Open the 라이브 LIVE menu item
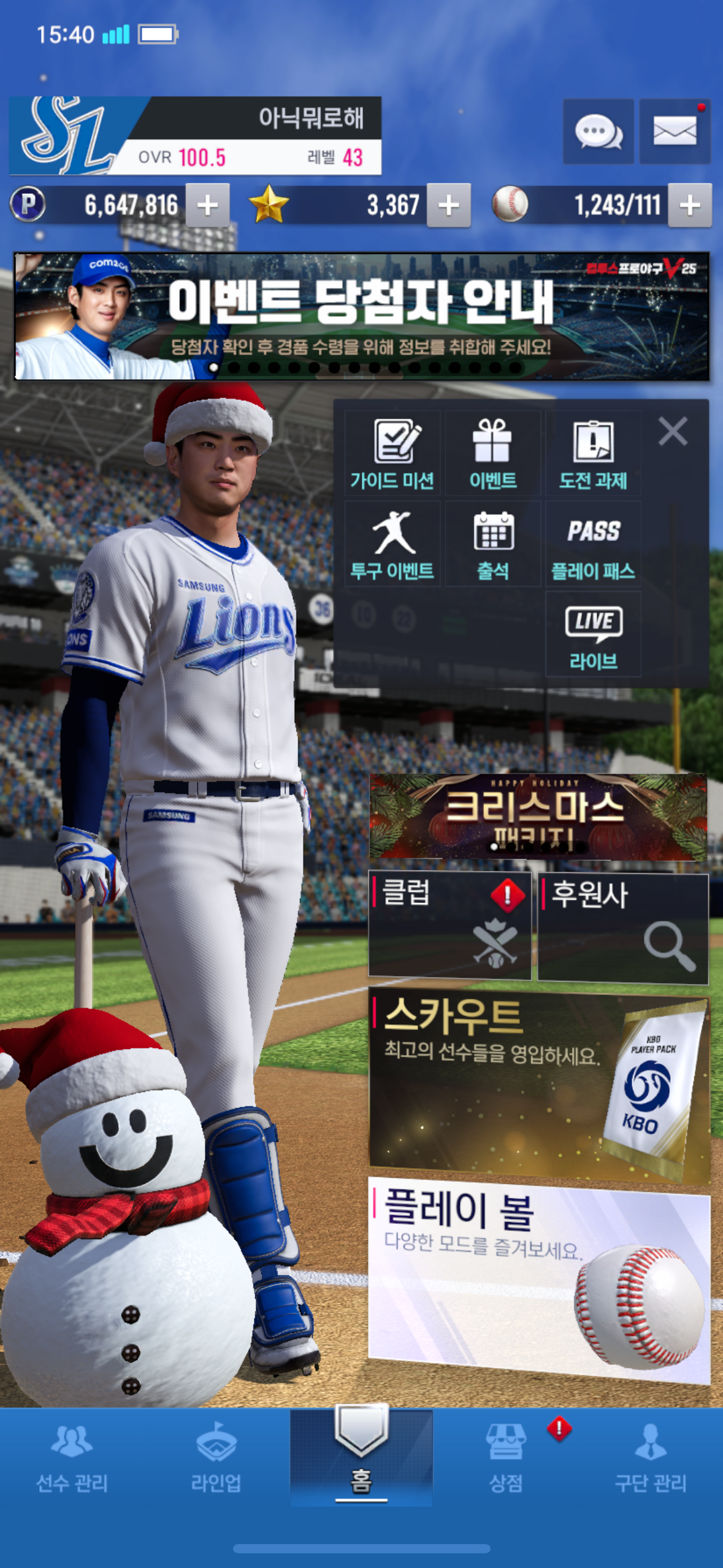The image size is (723, 1568). [x=593, y=635]
